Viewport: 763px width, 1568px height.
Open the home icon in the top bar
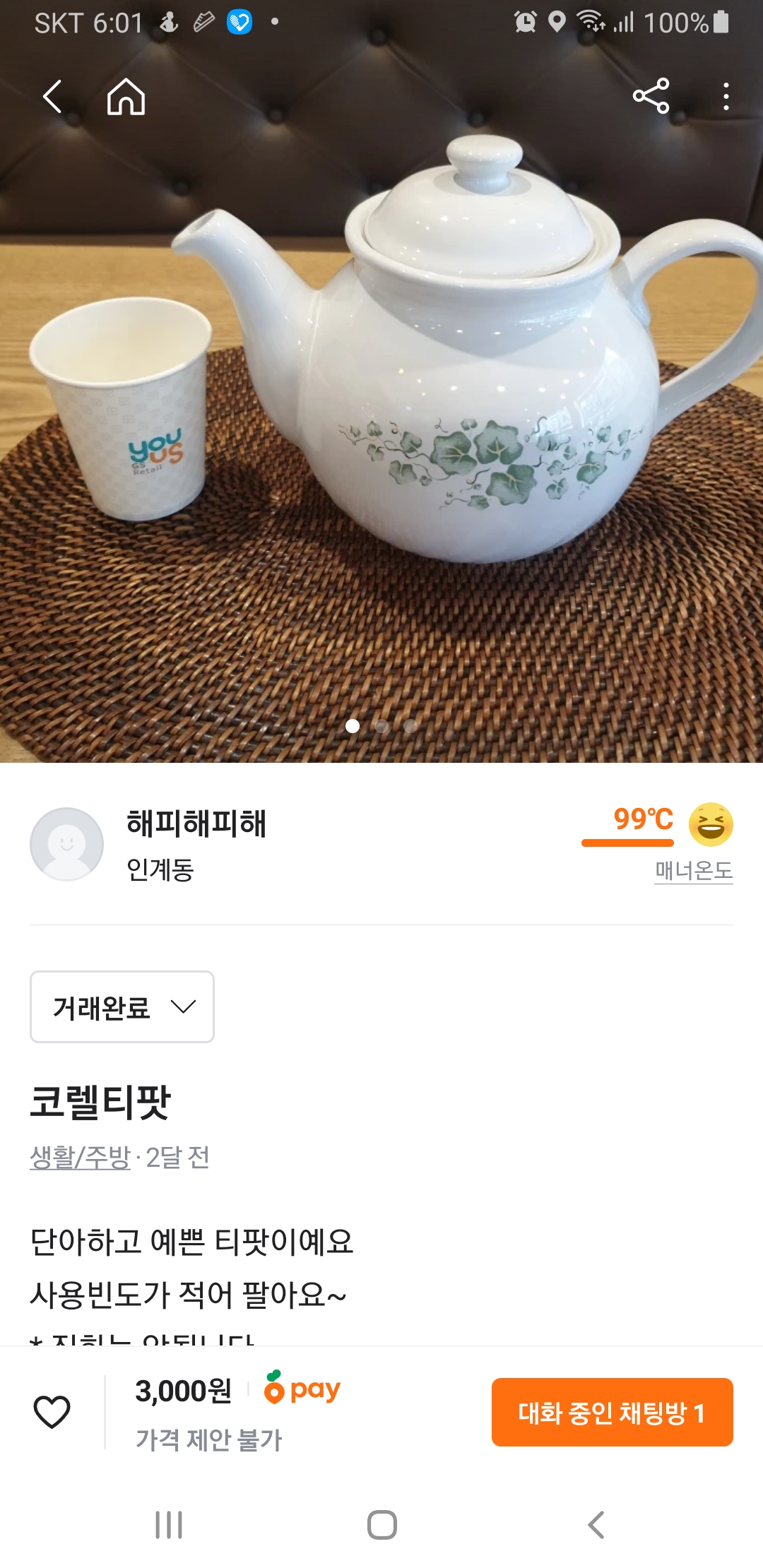coord(126,97)
